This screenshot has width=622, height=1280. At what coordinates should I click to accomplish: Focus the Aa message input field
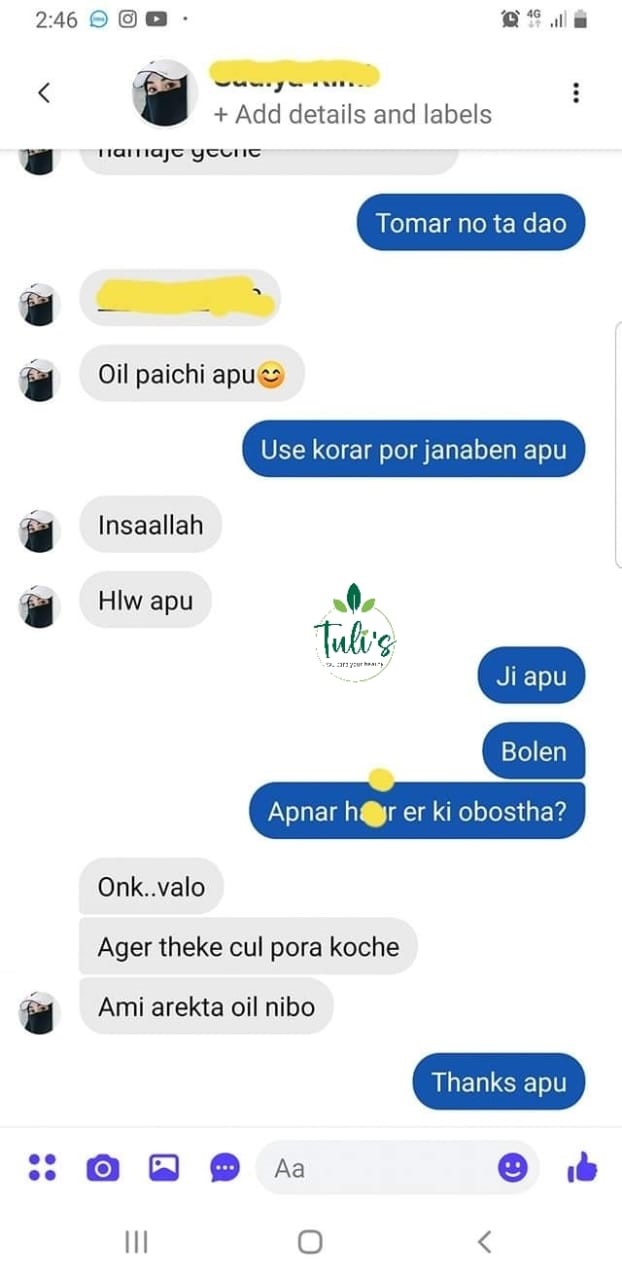coord(380,1167)
